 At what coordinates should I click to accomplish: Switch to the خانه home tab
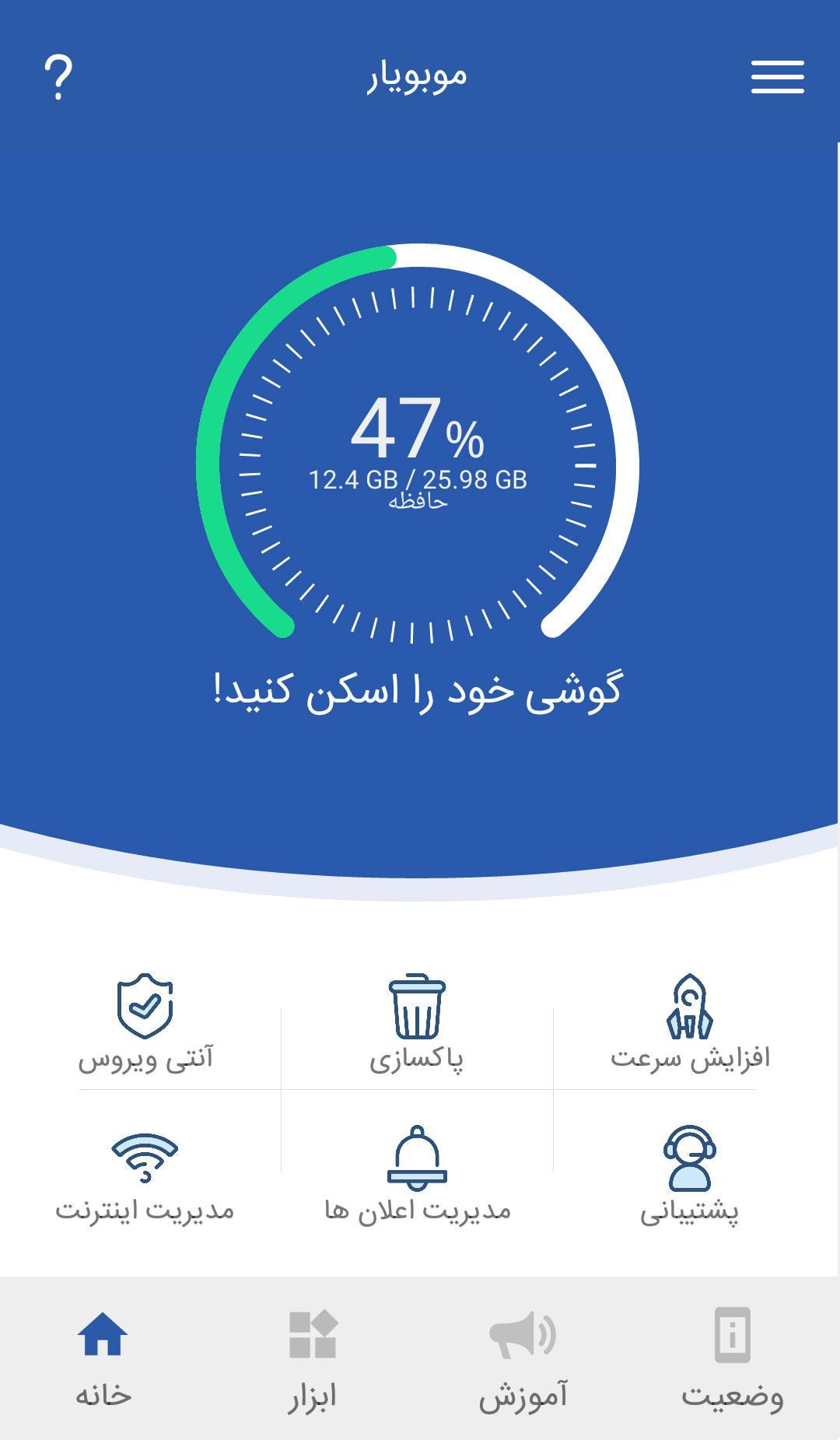point(103,1358)
